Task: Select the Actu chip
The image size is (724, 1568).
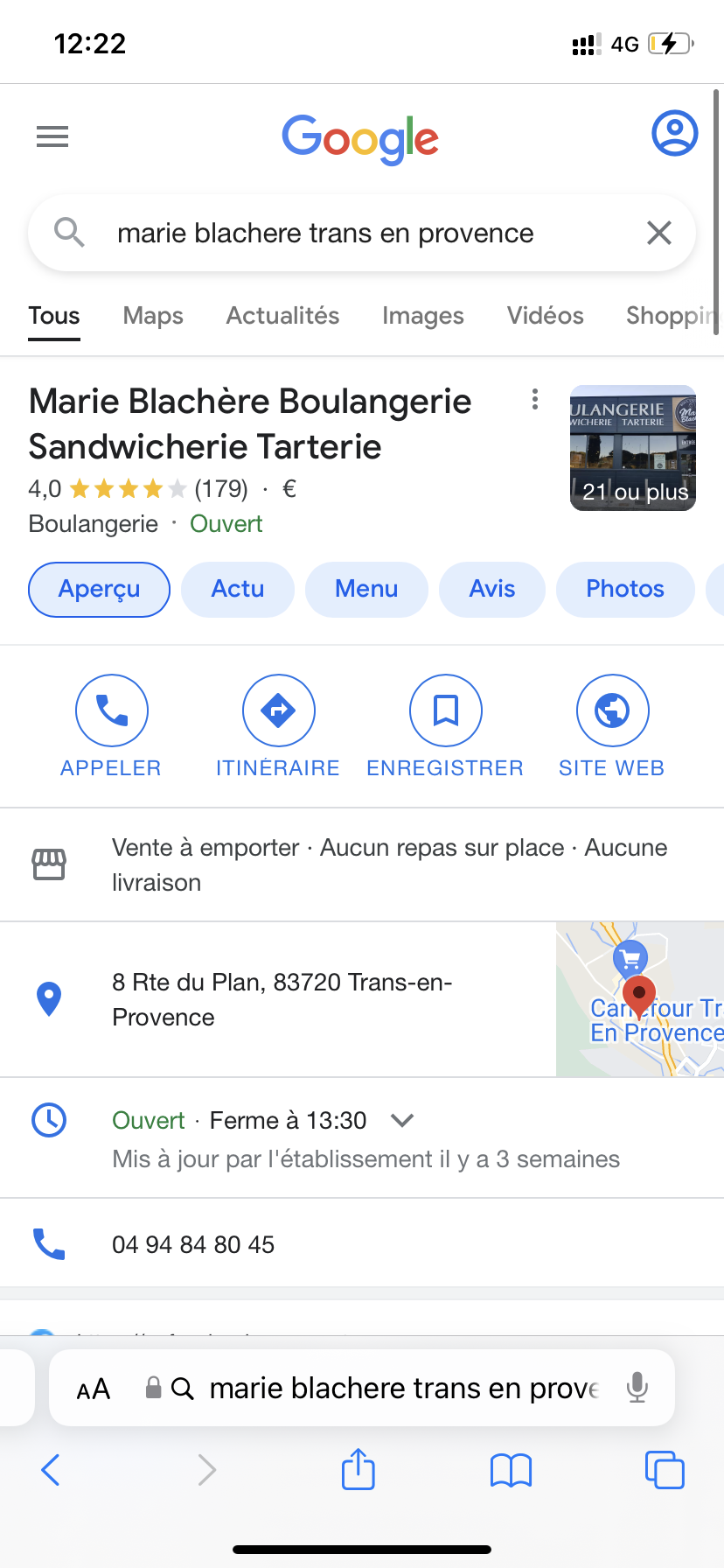Action: (237, 589)
